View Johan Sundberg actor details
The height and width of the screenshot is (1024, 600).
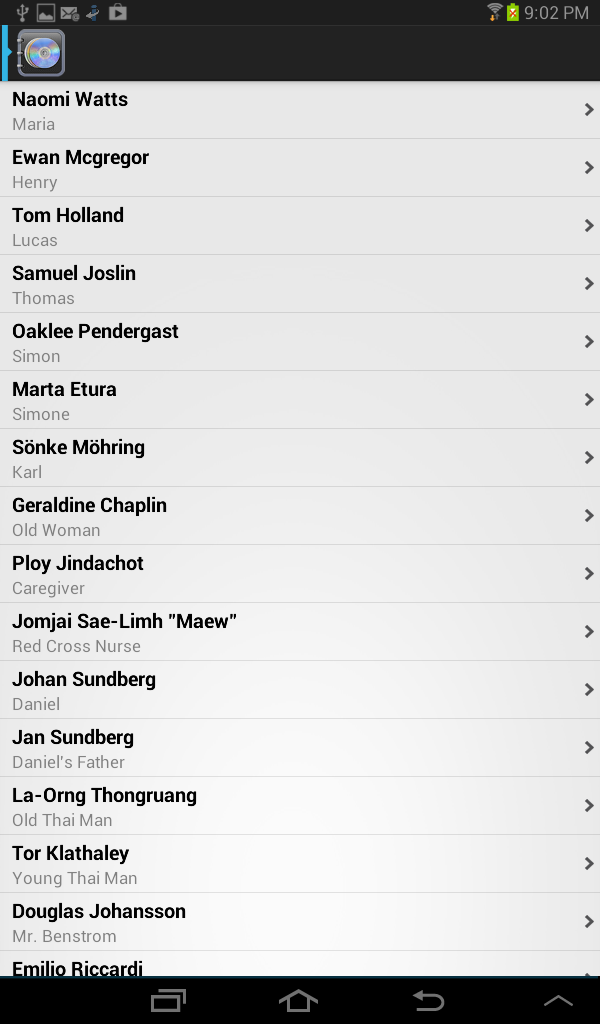coord(300,690)
